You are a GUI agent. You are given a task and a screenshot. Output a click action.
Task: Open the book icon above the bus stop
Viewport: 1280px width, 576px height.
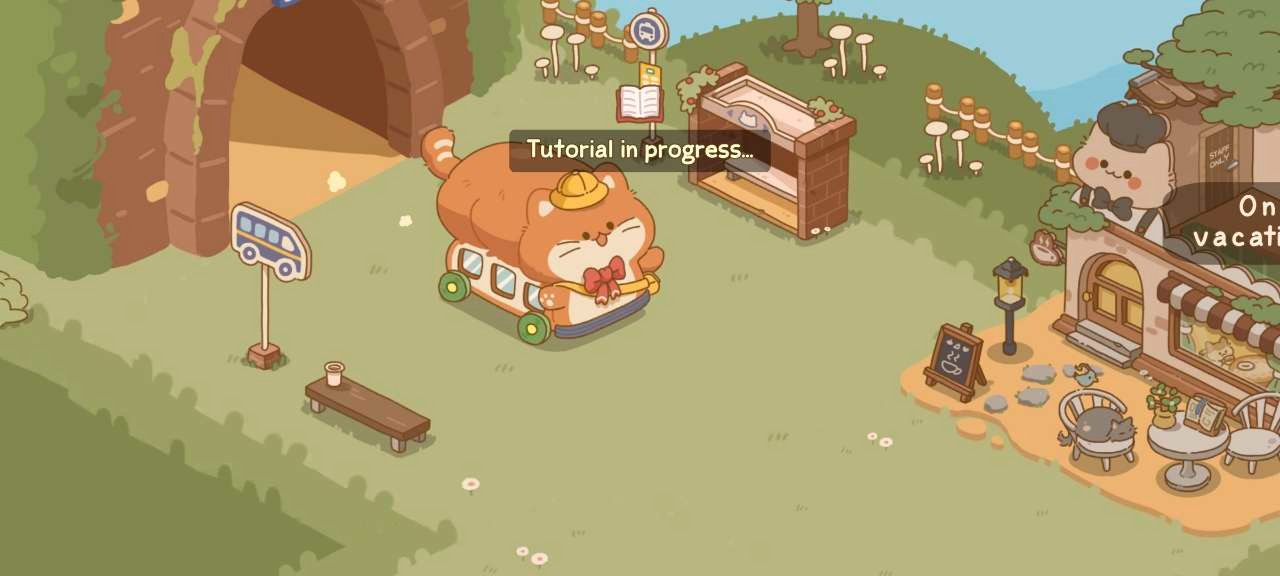point(640,103)
